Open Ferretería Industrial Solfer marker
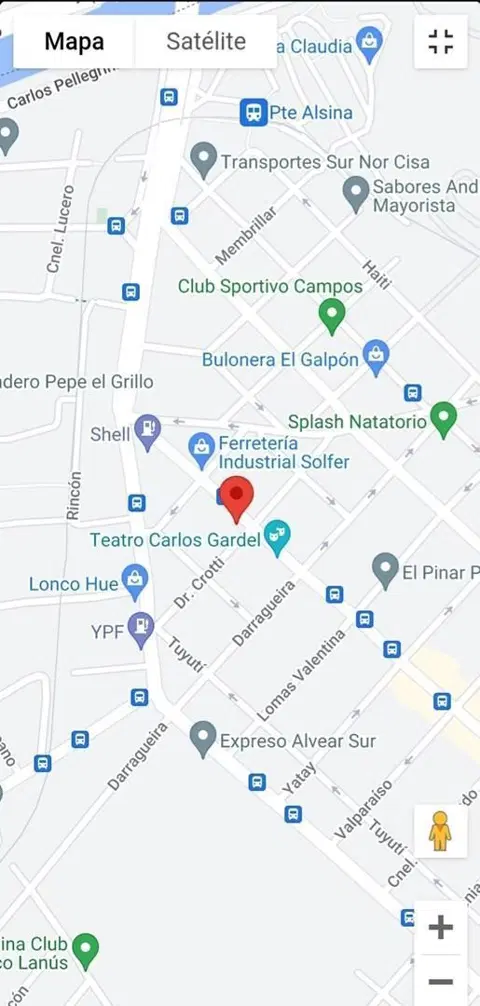The width and height of the screenshot is (480, 1006). coord(201,451)
